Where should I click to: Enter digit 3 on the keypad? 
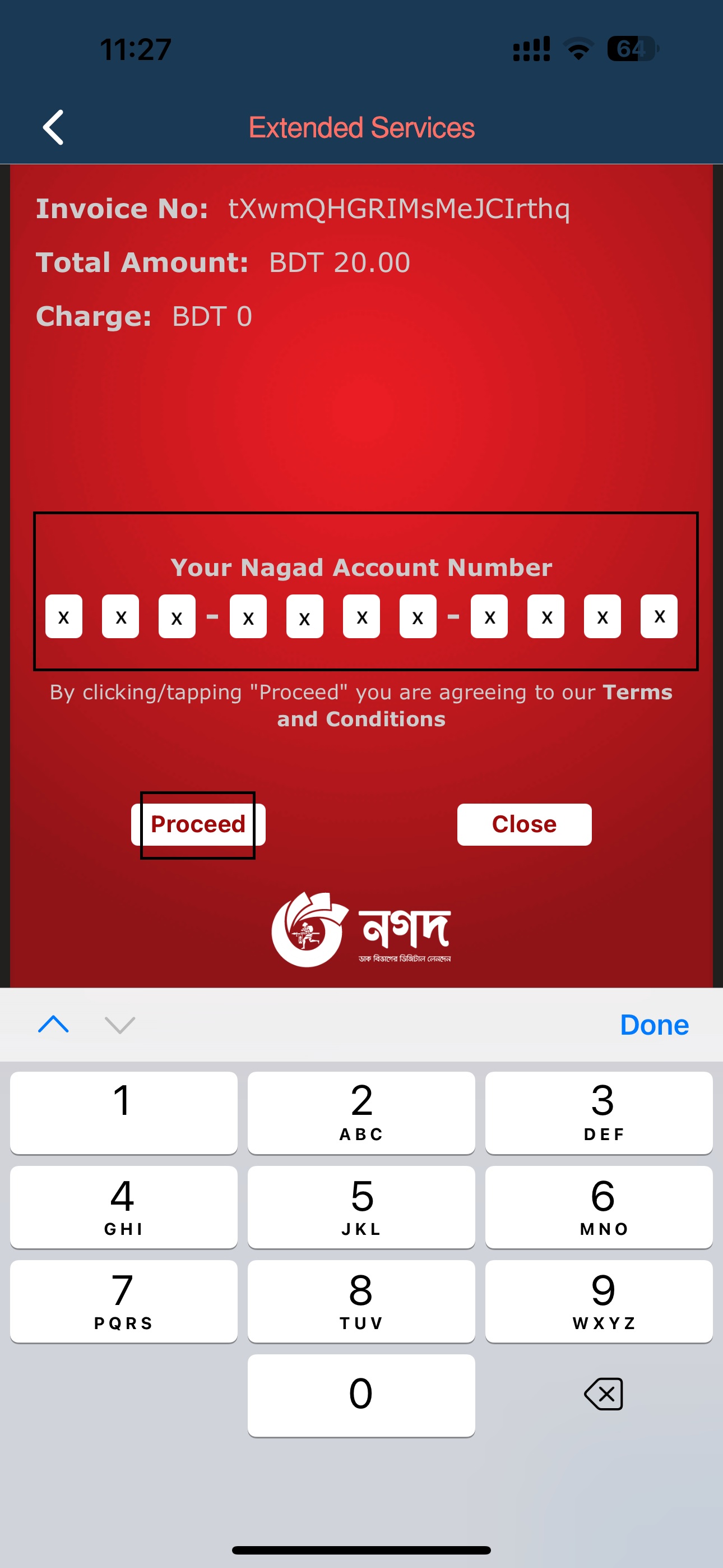click(x=598, y=1112)
